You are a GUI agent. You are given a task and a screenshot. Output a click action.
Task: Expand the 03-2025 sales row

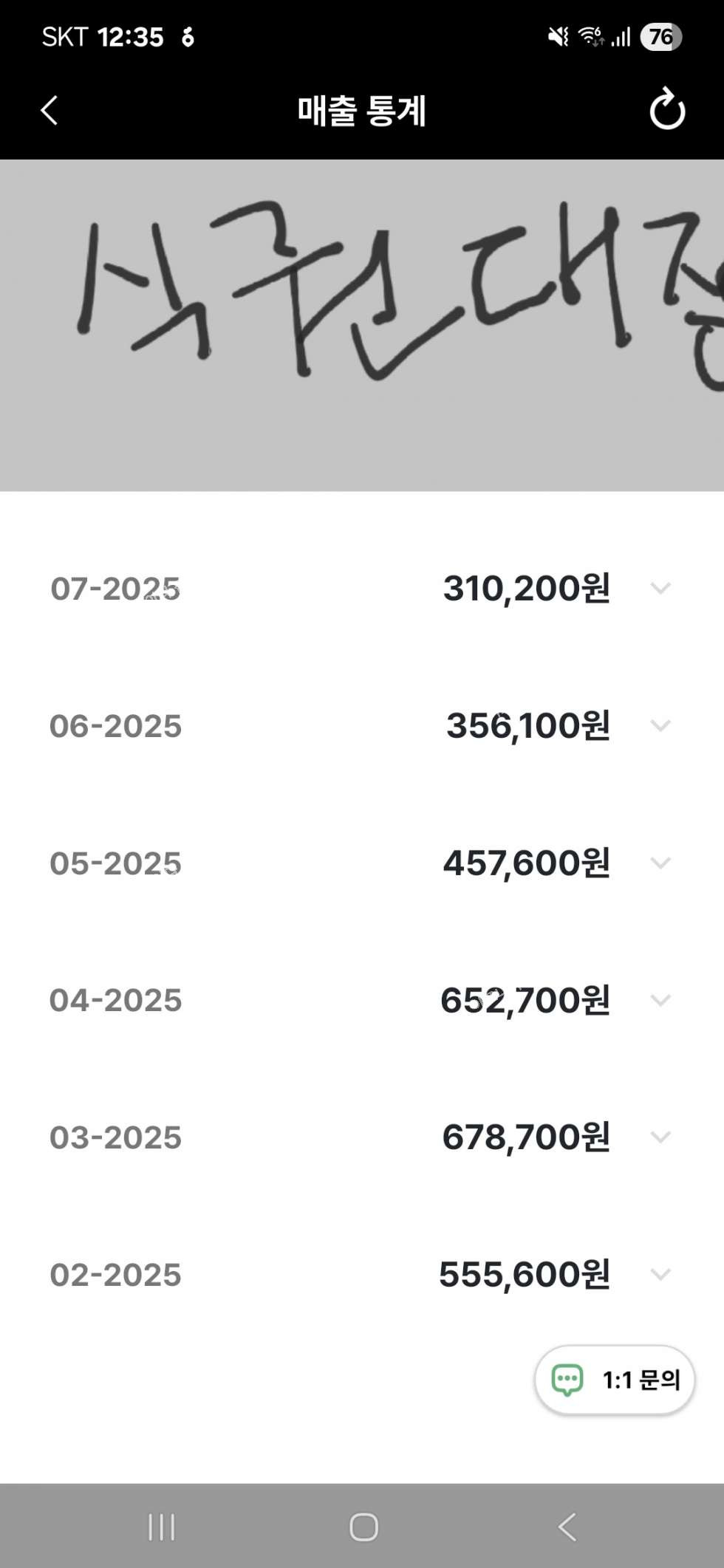click(660, 1137)
